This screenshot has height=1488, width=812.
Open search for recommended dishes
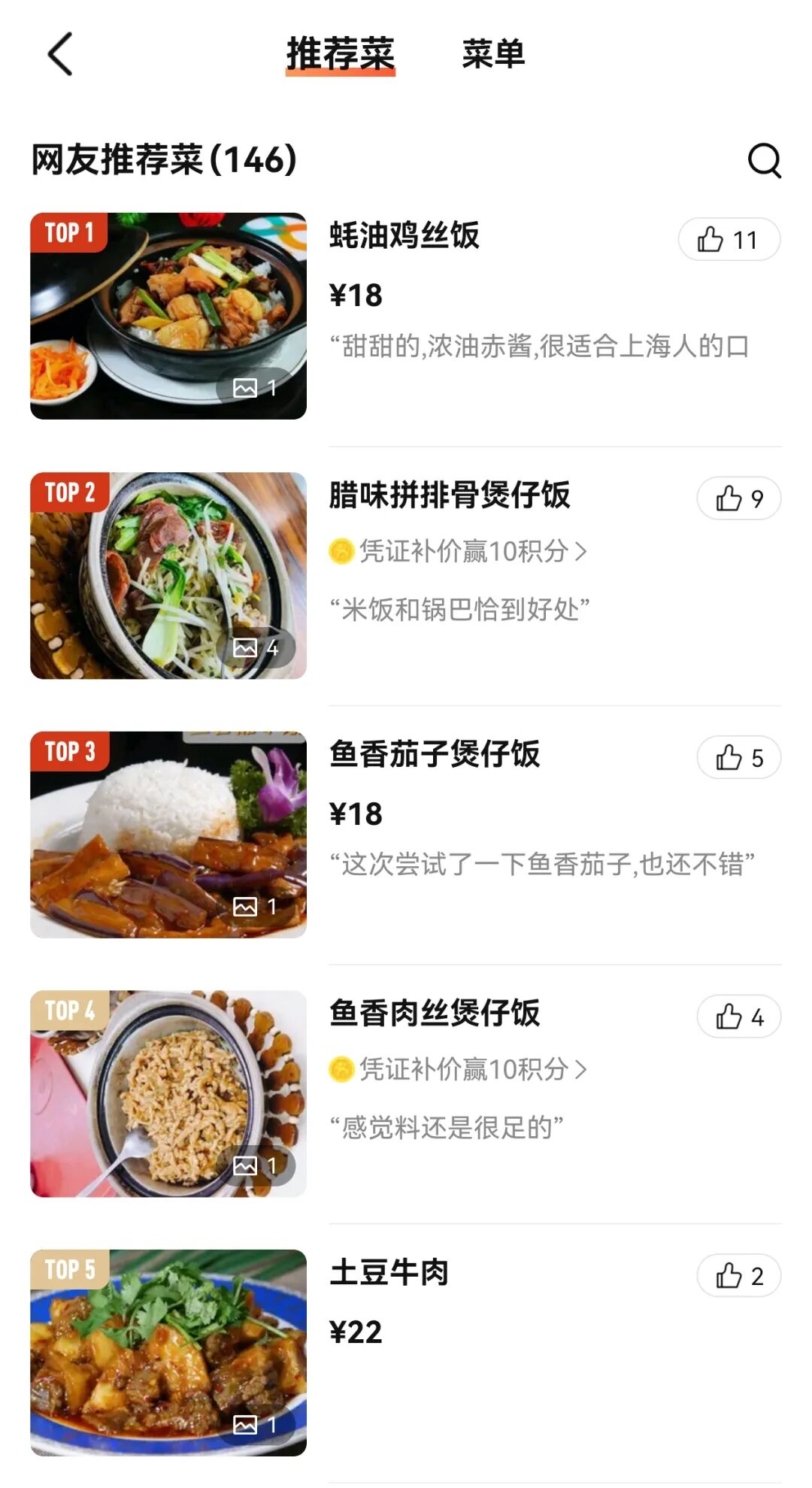coord(764,160)
